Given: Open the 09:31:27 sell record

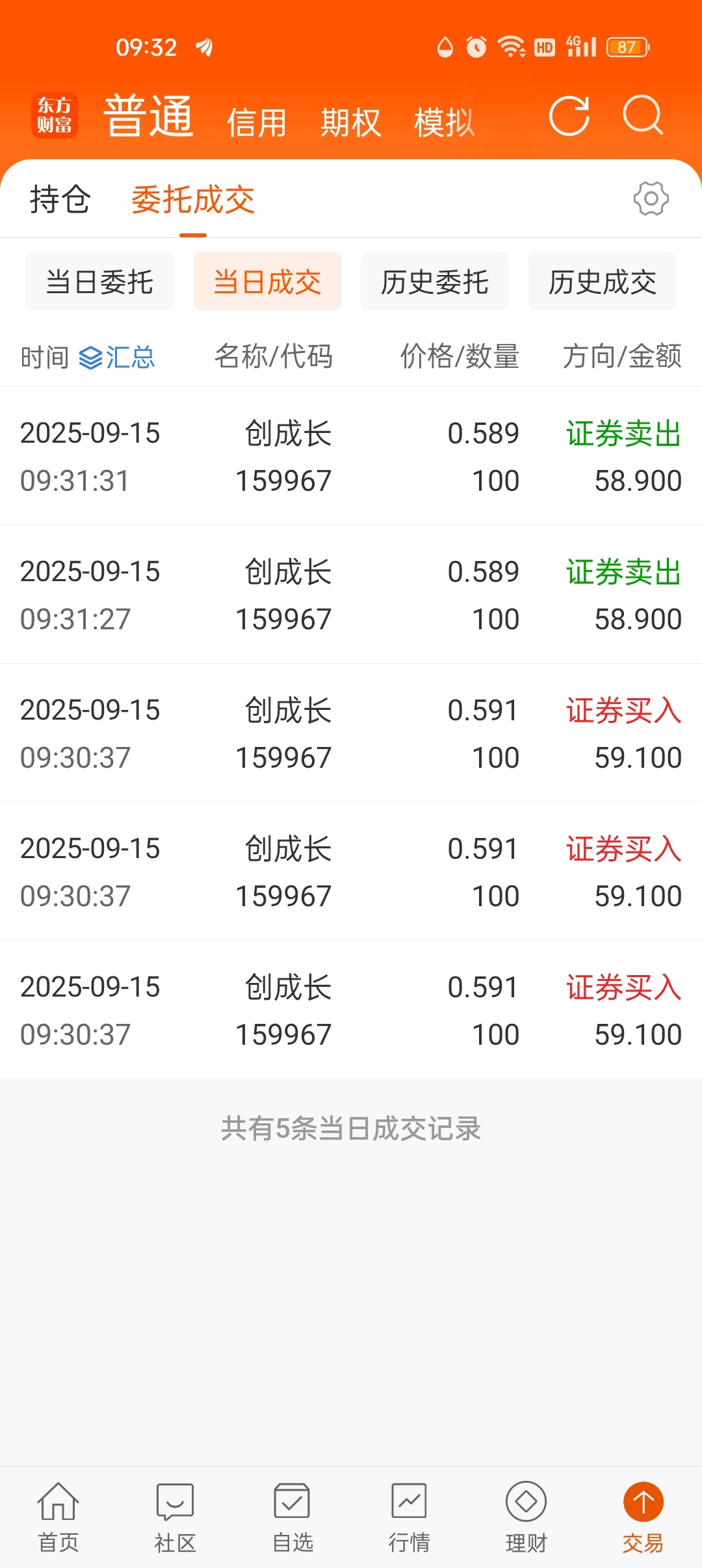Looking at the screenshot, I should (351, 595).
